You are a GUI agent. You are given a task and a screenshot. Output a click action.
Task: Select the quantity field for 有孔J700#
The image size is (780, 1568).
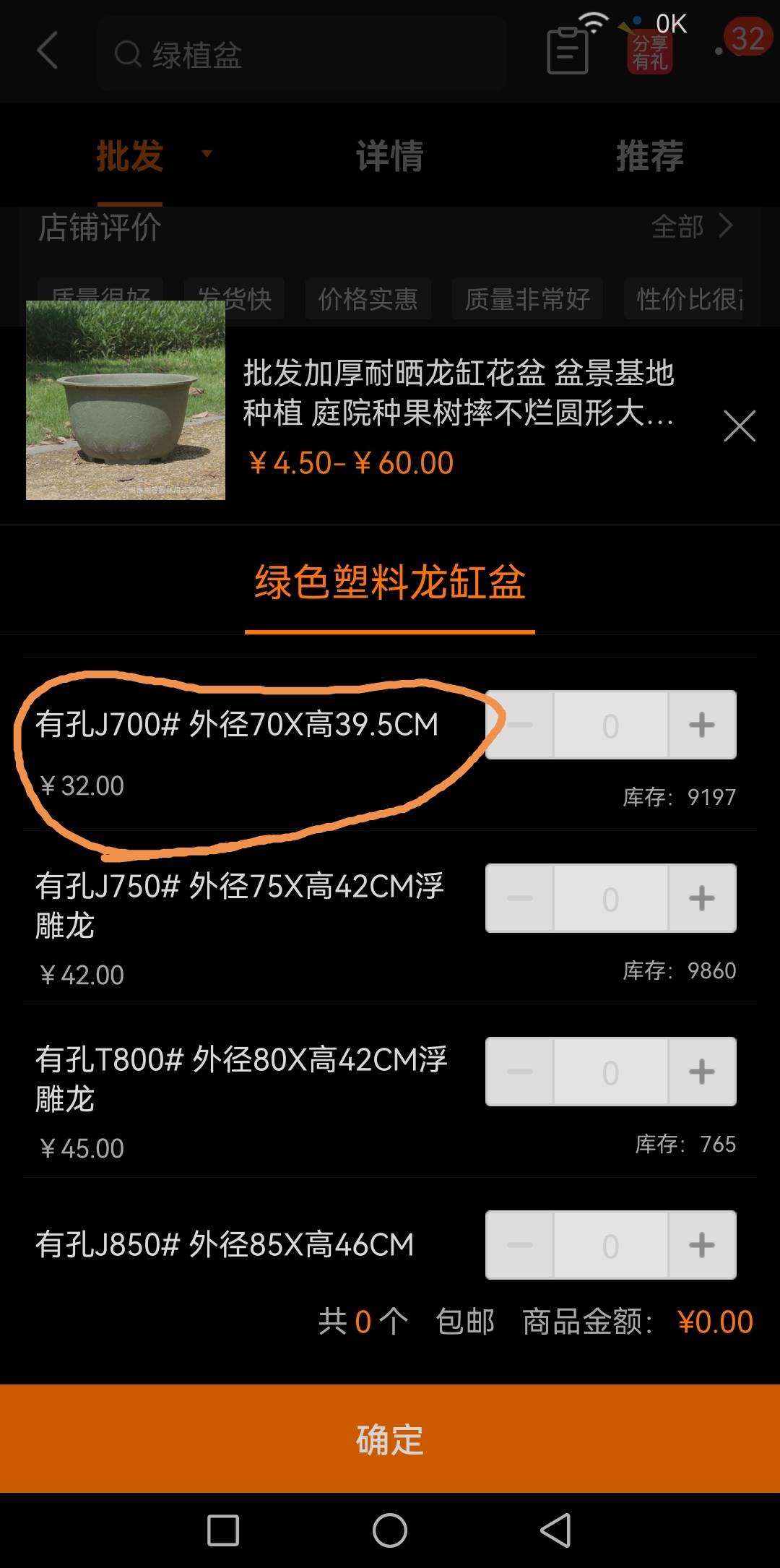coord(611,725)
